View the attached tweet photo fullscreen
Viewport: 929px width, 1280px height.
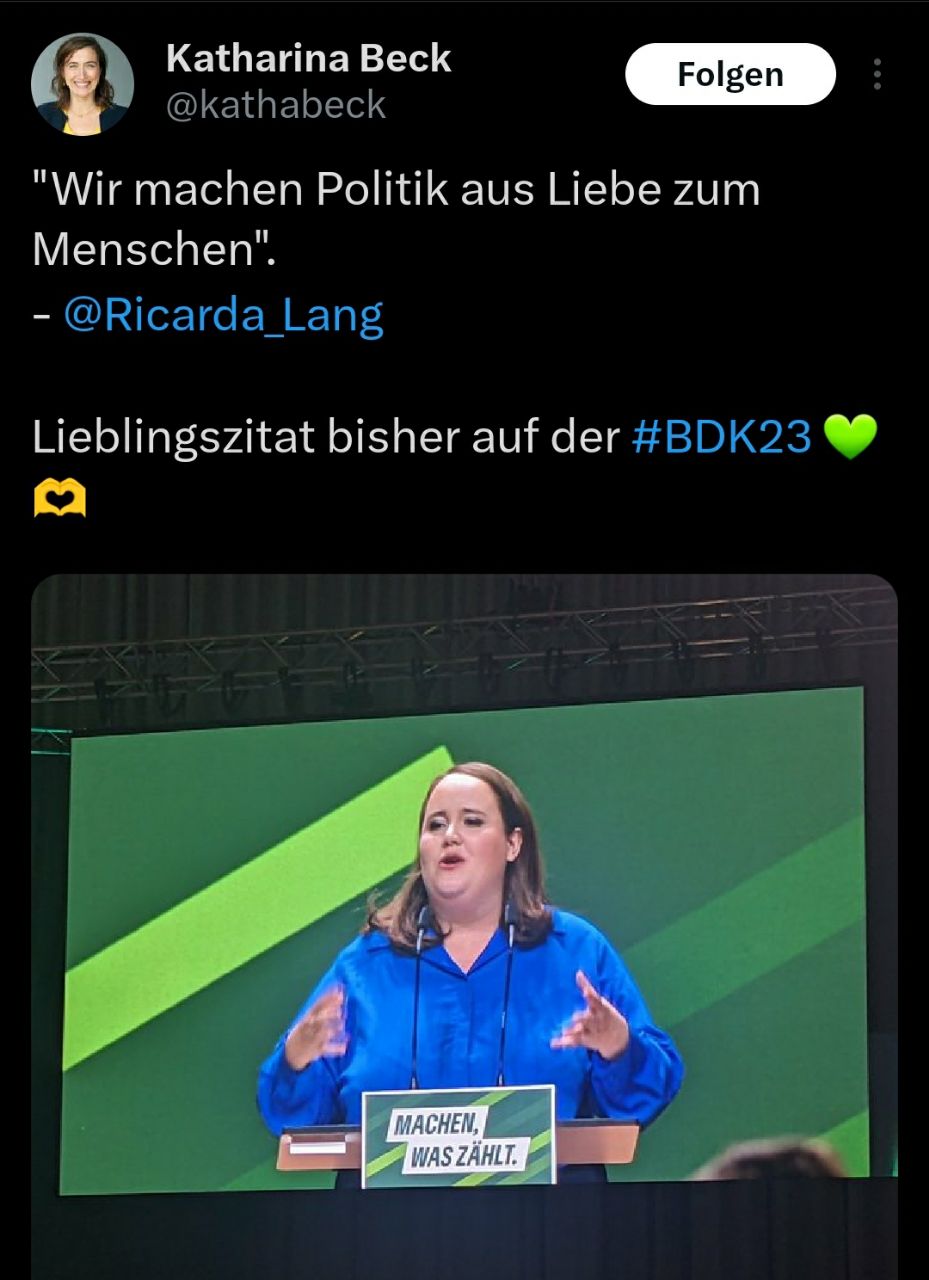click(x=464, y=920)
